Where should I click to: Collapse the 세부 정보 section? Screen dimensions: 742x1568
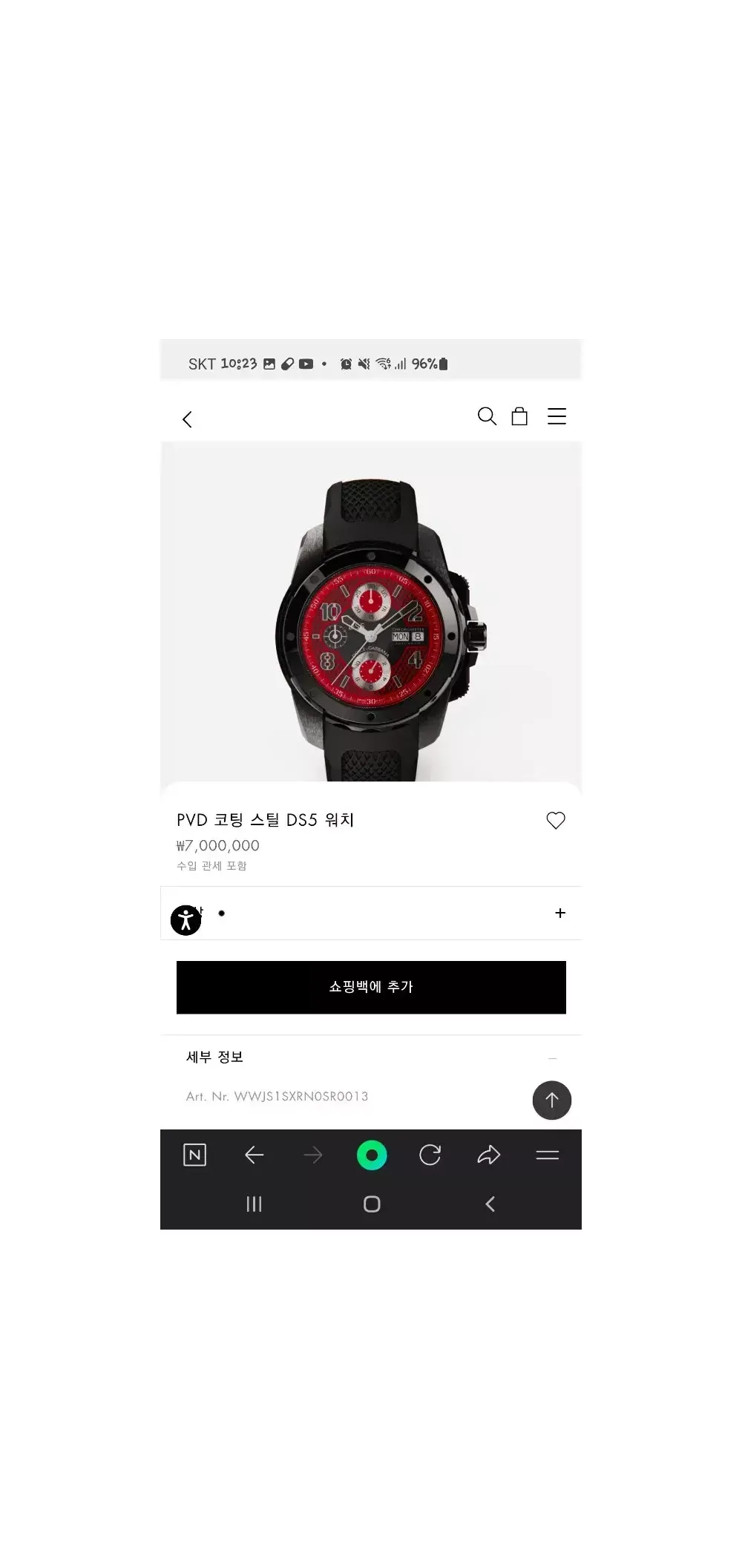tap(552, 1058)
